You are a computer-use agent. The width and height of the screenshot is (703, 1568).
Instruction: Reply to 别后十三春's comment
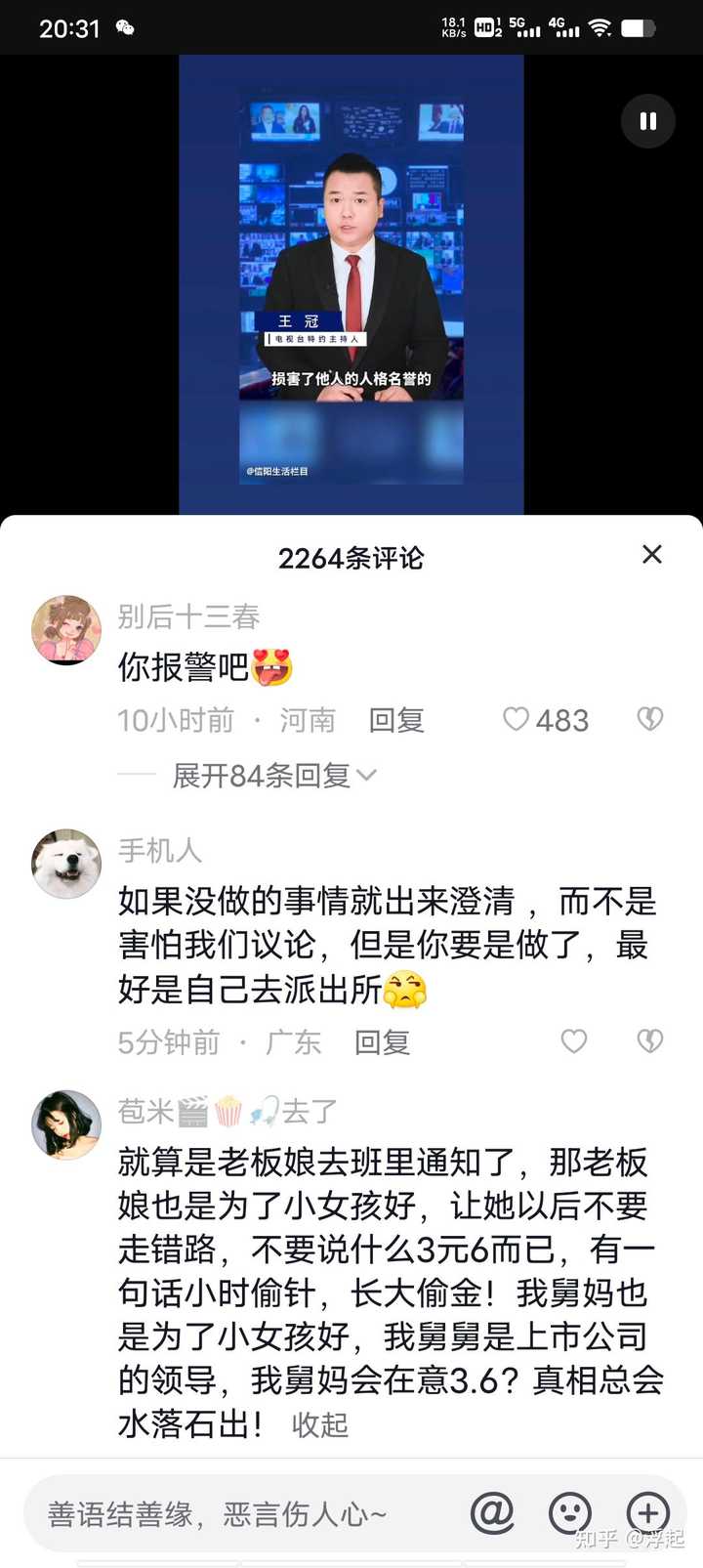(395, 721)
